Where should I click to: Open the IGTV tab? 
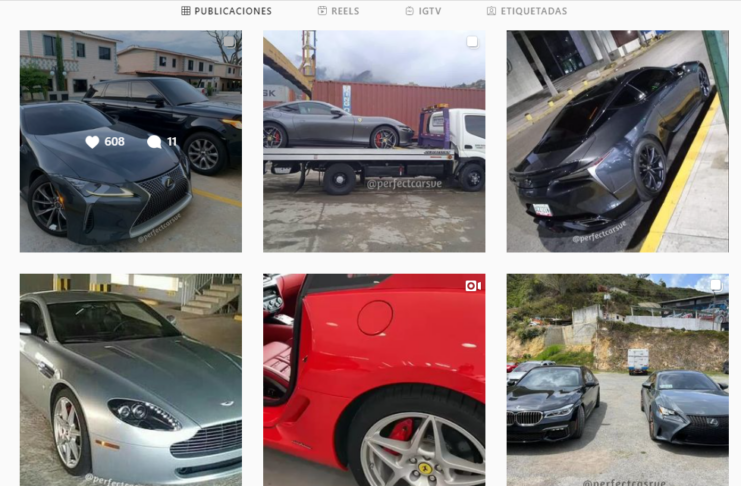pos(423,11)
